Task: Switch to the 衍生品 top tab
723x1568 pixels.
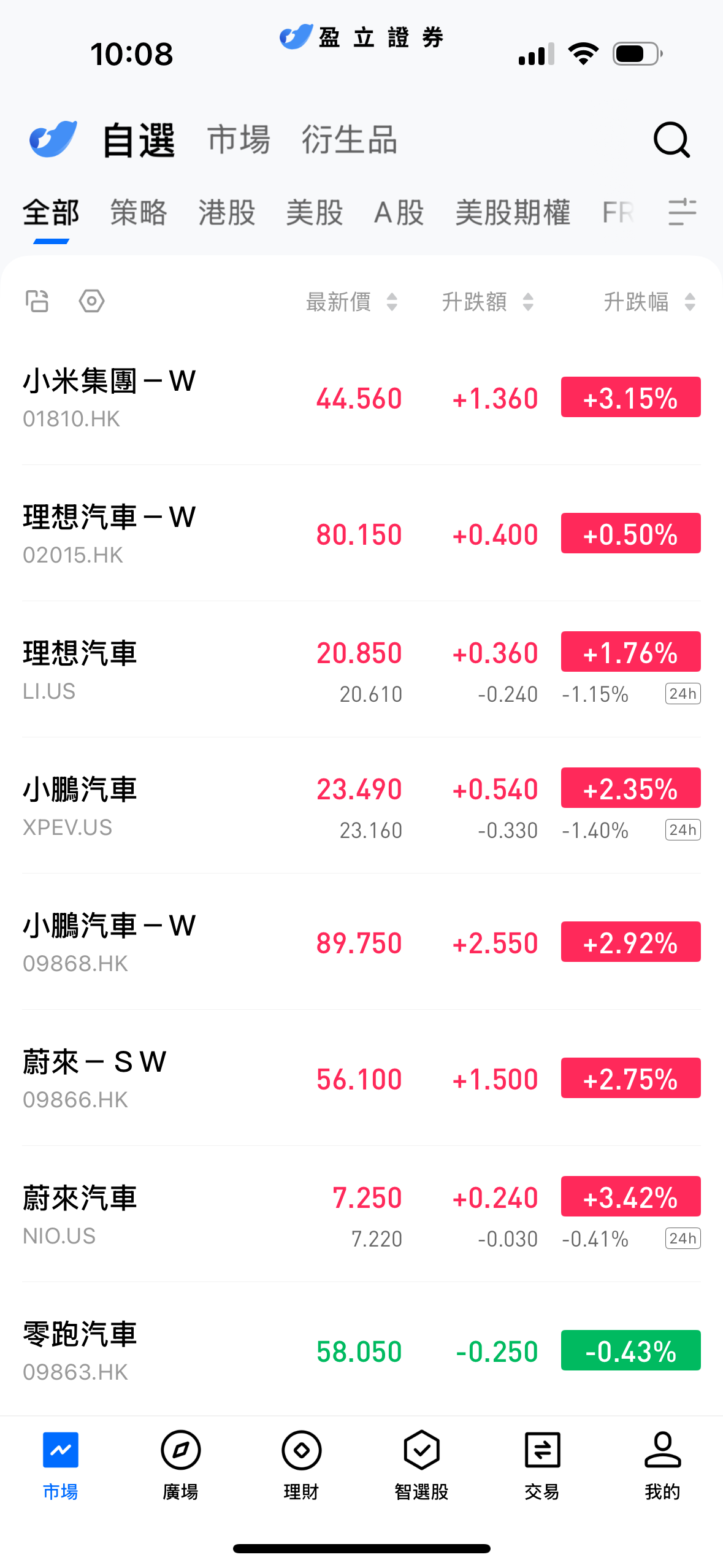Action: click(349, 140)
